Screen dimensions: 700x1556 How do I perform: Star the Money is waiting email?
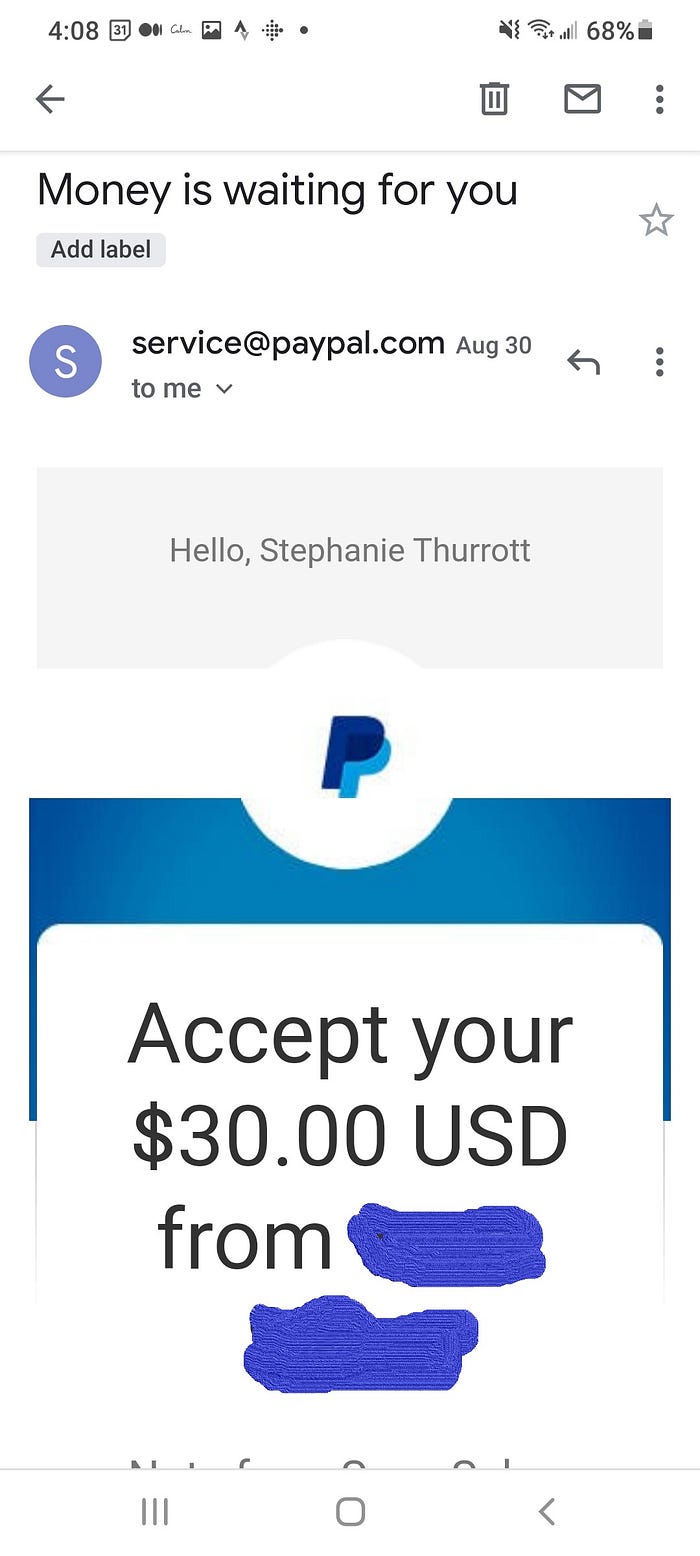656,220
